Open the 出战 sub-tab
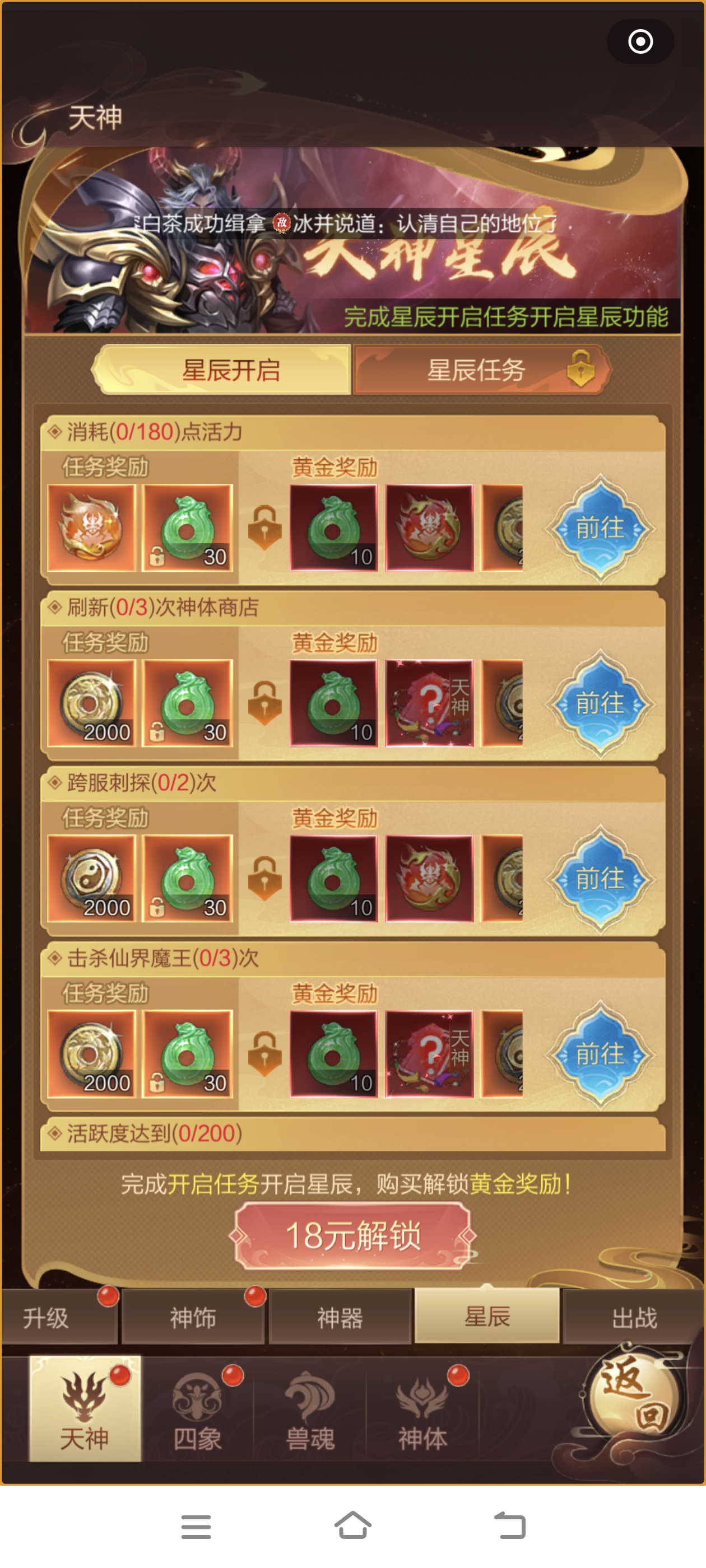 pyautogui.click(x=634, y=1317)
